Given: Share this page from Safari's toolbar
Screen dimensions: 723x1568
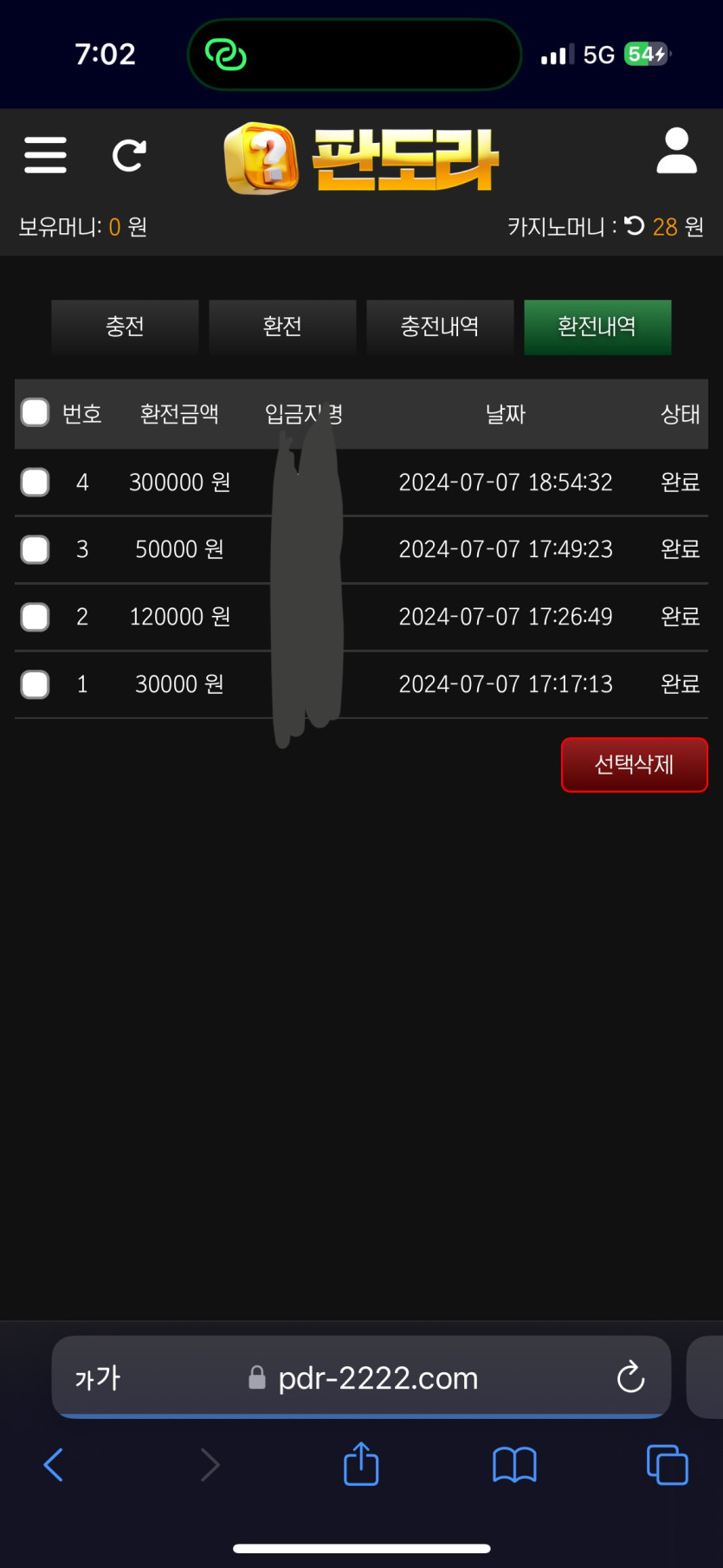Looking at the screenshot, I should pyautogui.click(x=361, y=1464).
